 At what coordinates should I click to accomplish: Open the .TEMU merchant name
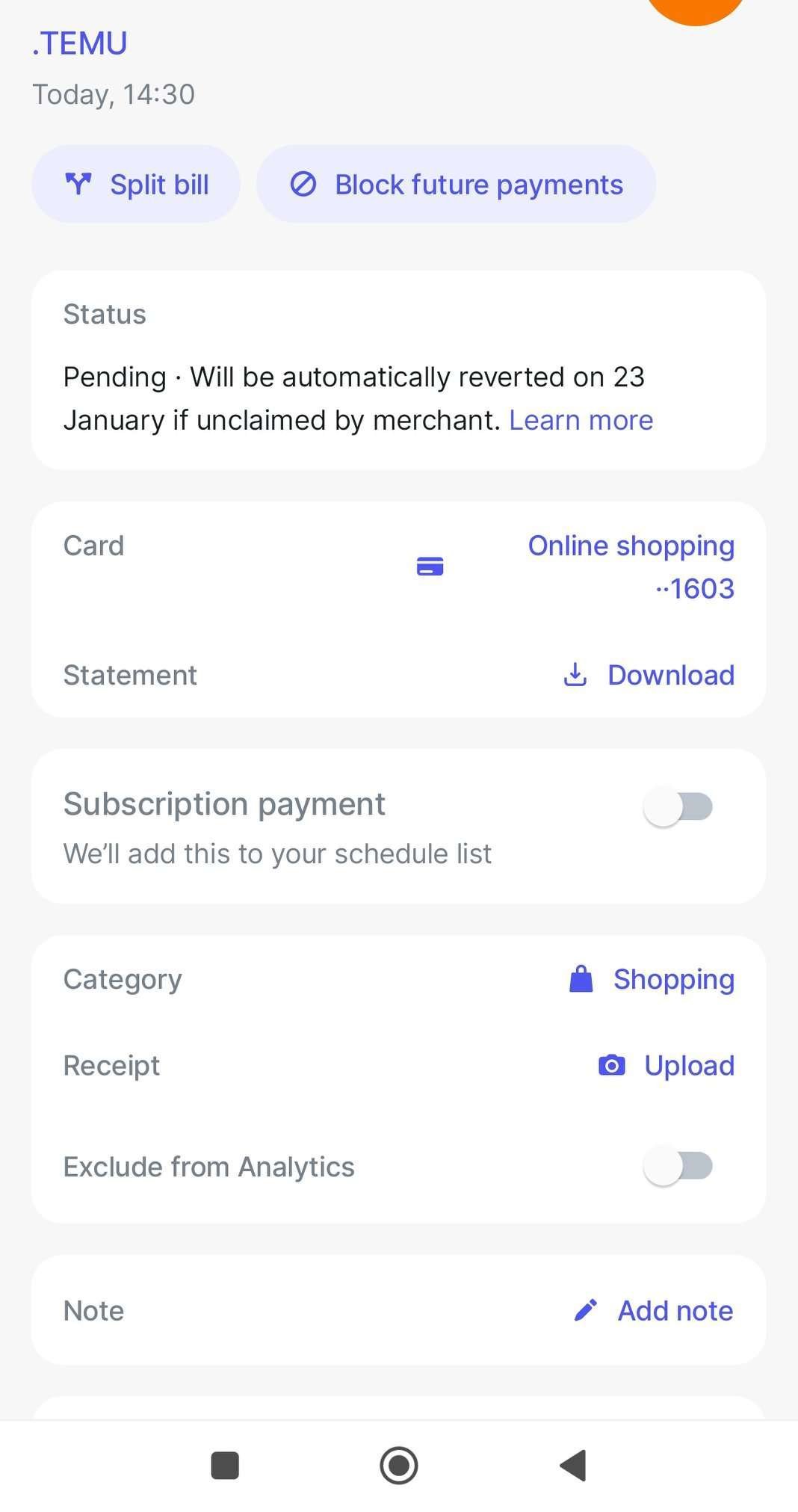point(80,43)
